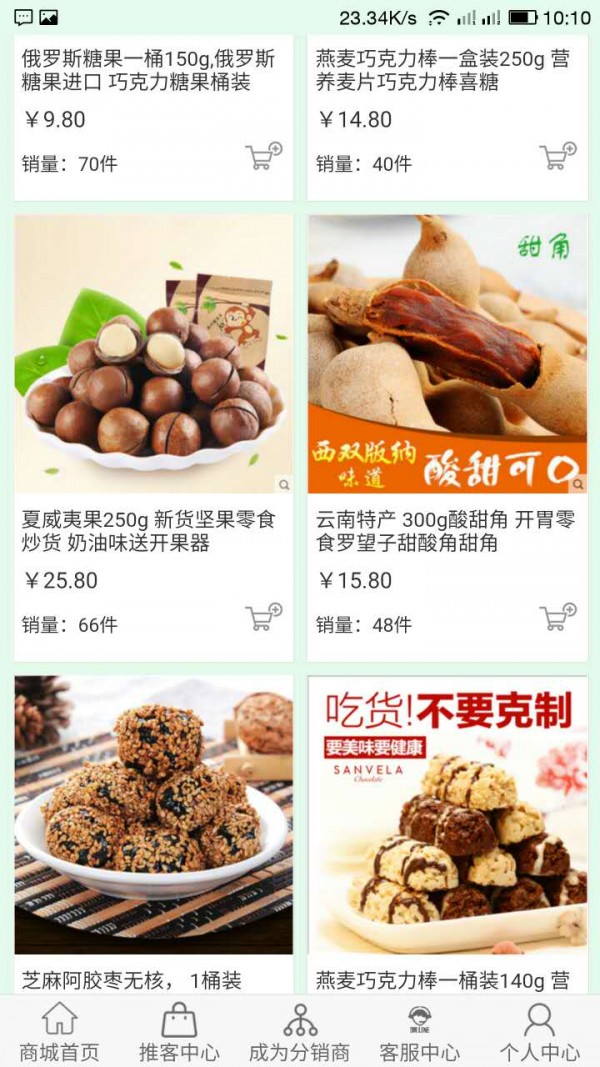600x1067 pixels.
Task: Zoom the 夏威夷果 image via magnifier icon
Action: (284, 485)
